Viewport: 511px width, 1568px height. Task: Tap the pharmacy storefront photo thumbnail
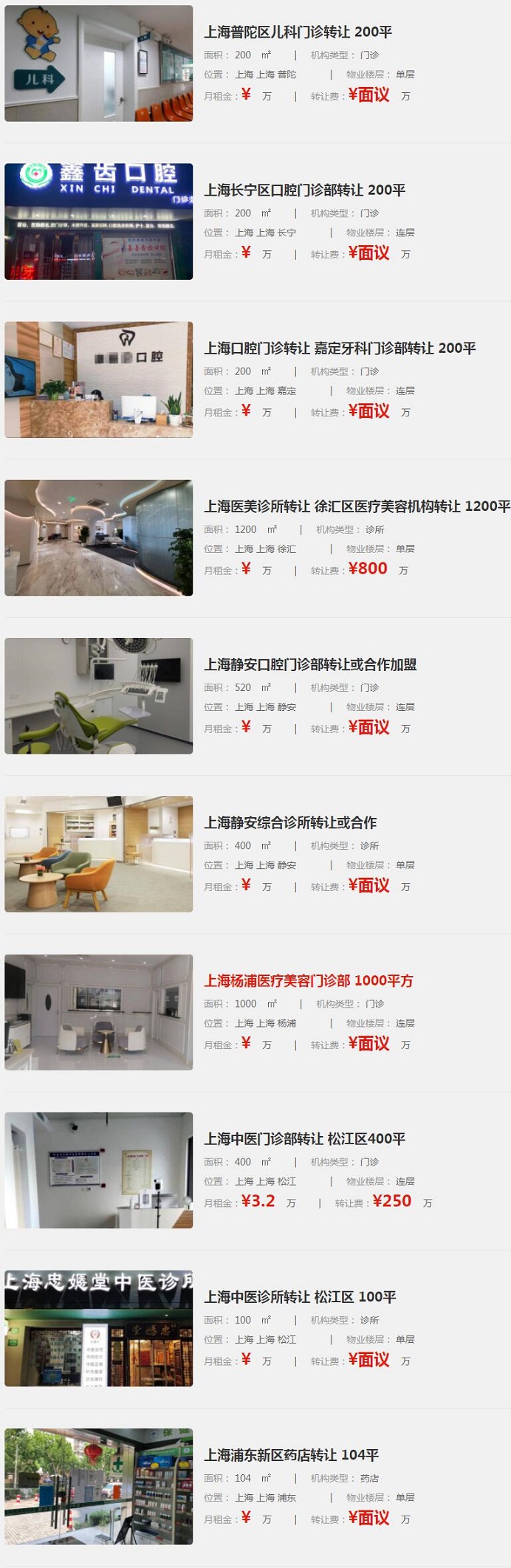(98, 1486)
